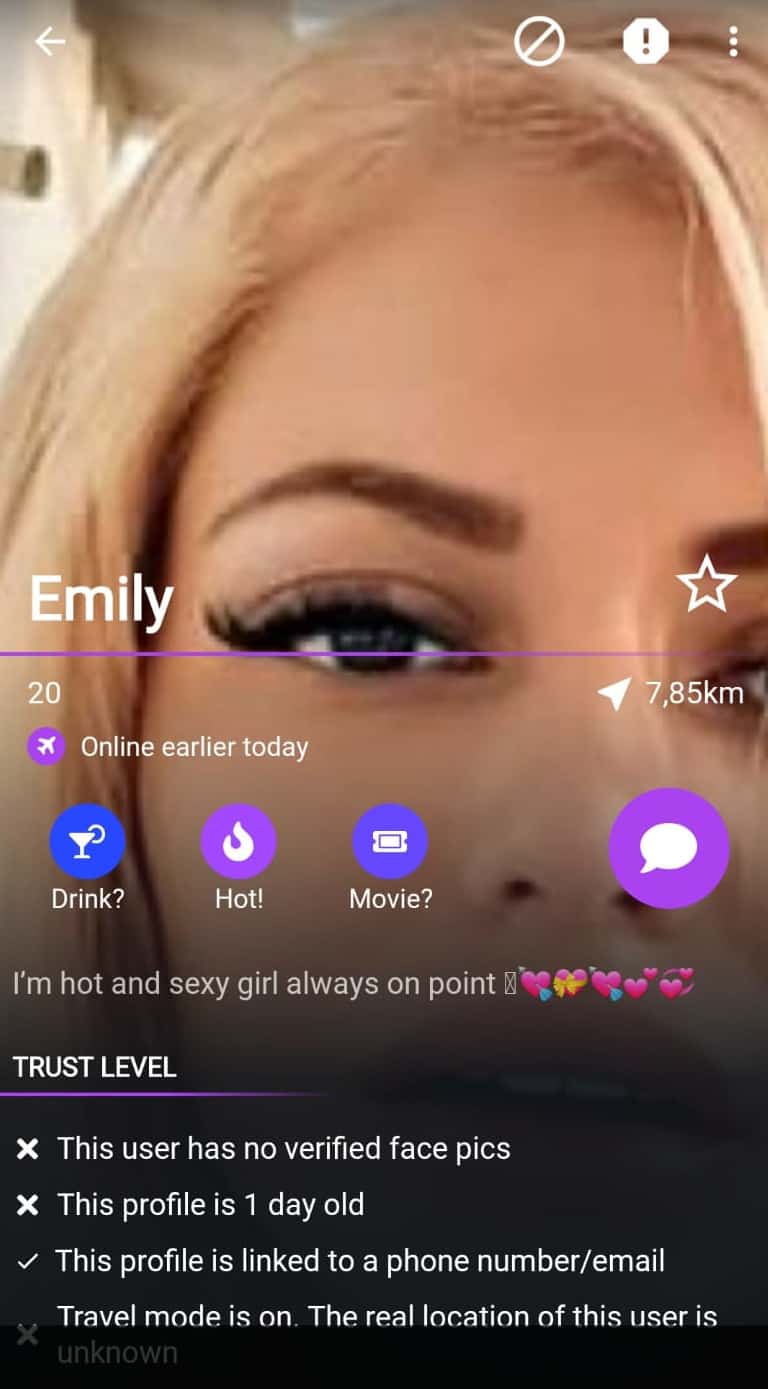Screen dimensions: 768x1389
Task: Add Emily to favorites with the star
Action: click(706, 585)
